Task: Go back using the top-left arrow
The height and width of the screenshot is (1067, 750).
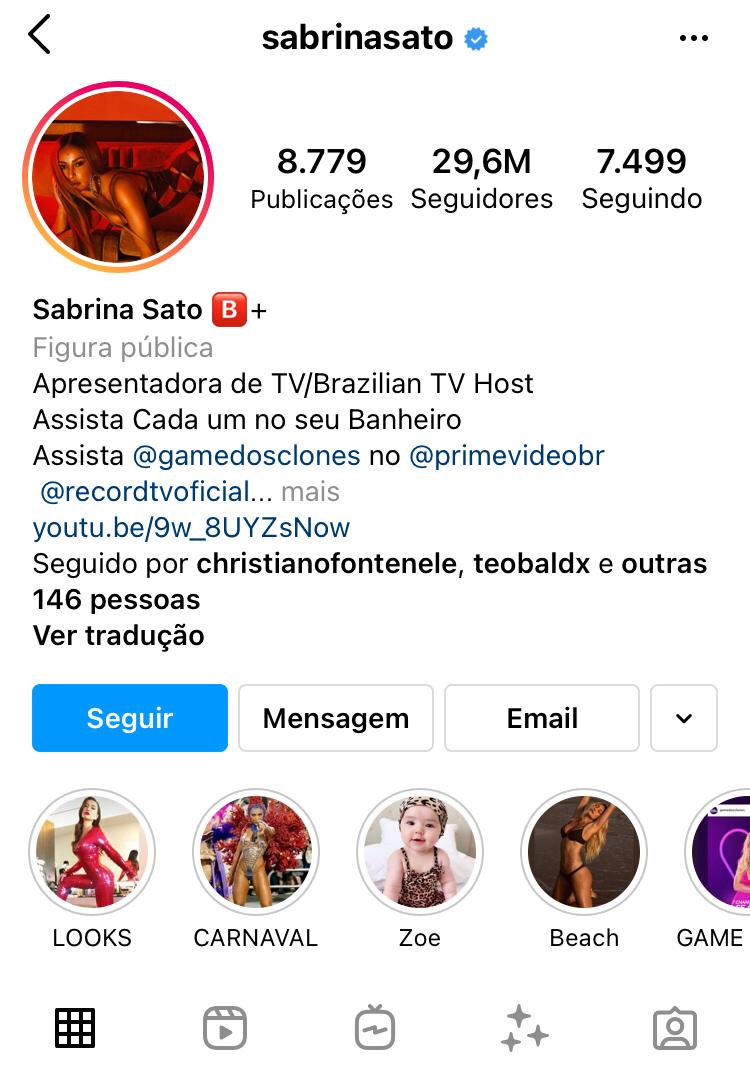Action: (x=40, y=36)
